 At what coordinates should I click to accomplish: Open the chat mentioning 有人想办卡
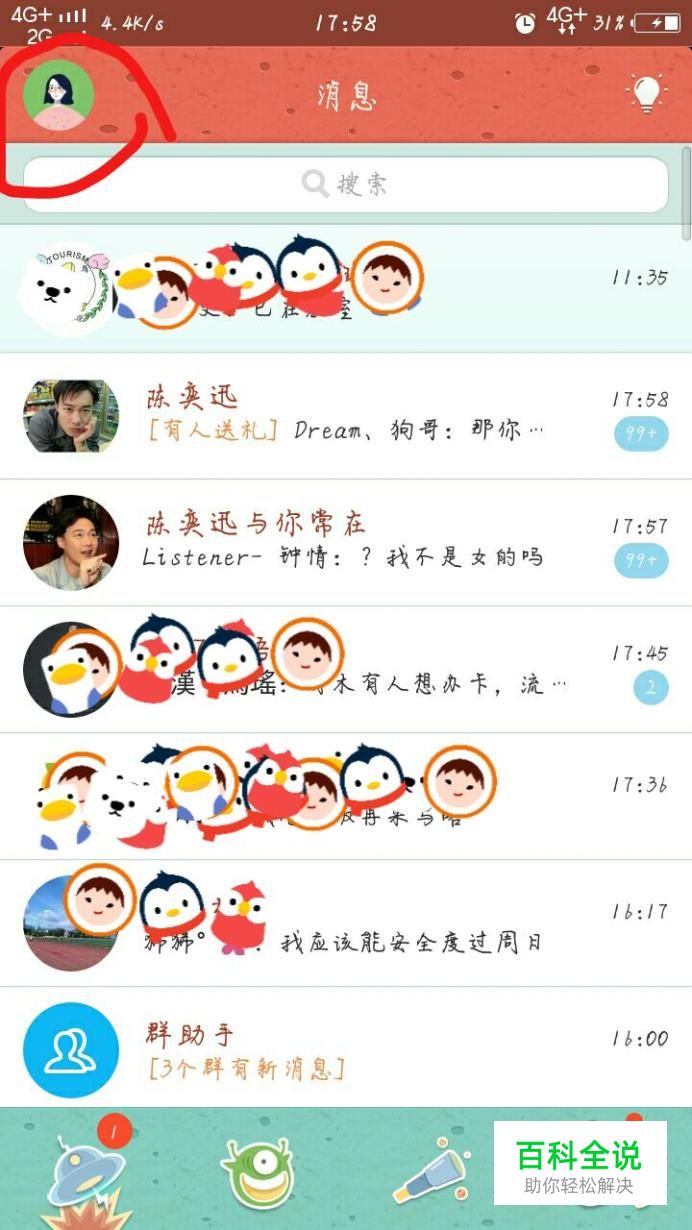pyautogui.click(x=346, y=669)
